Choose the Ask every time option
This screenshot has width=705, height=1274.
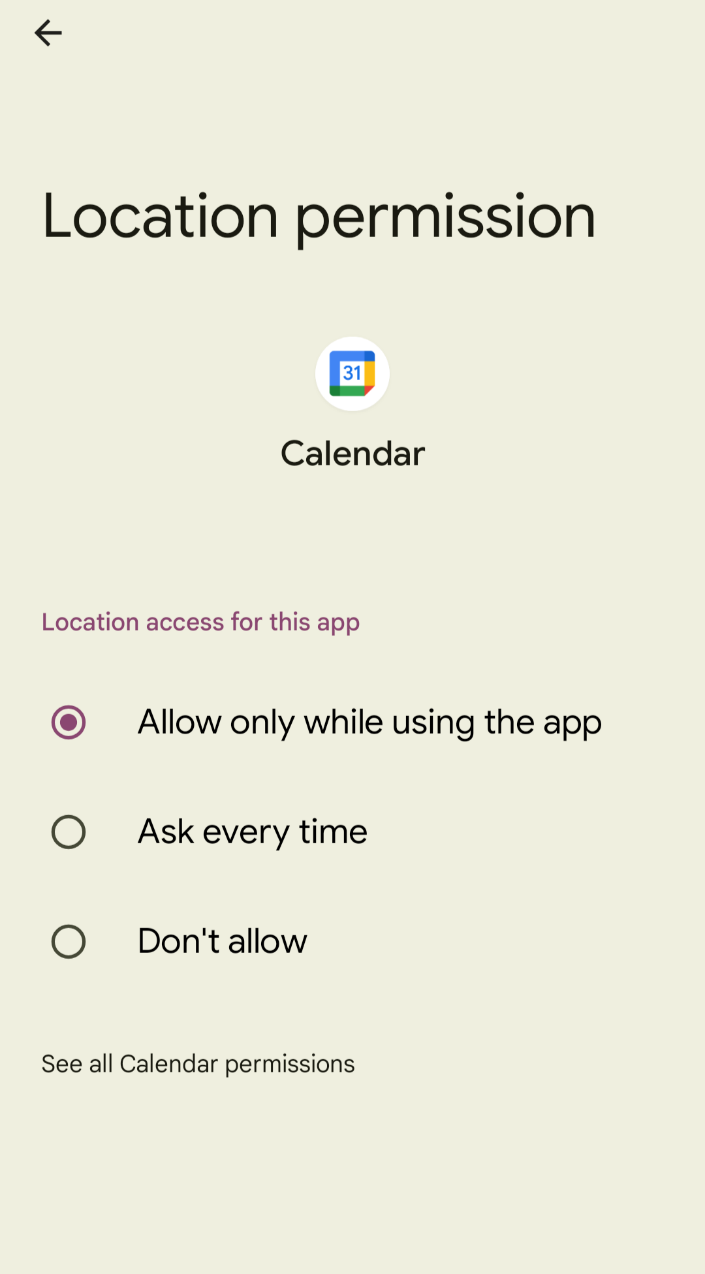pyautogui.click(x=352, y=832)
